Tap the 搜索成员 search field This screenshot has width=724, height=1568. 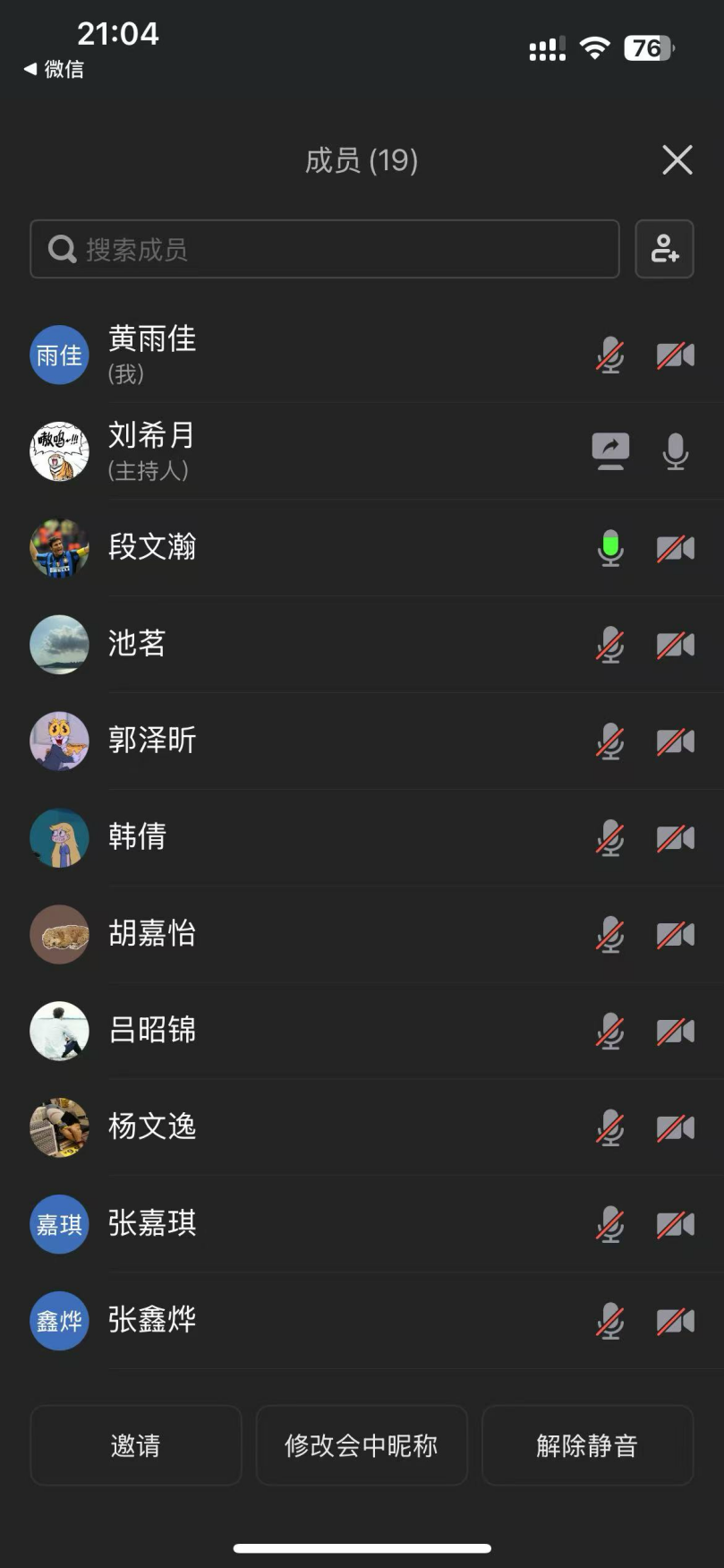(x=325, y=249)
